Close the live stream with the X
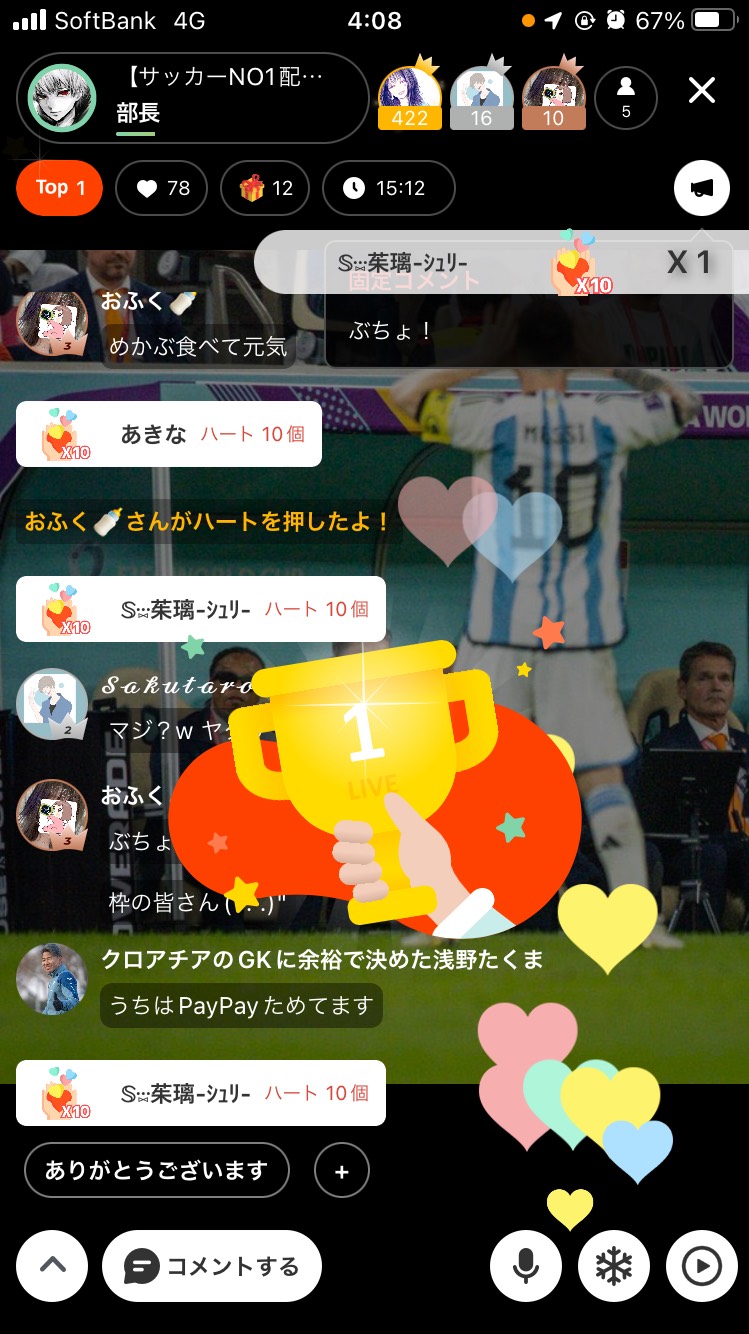This screenshot has height=1334, width=749. pos(702,91)
